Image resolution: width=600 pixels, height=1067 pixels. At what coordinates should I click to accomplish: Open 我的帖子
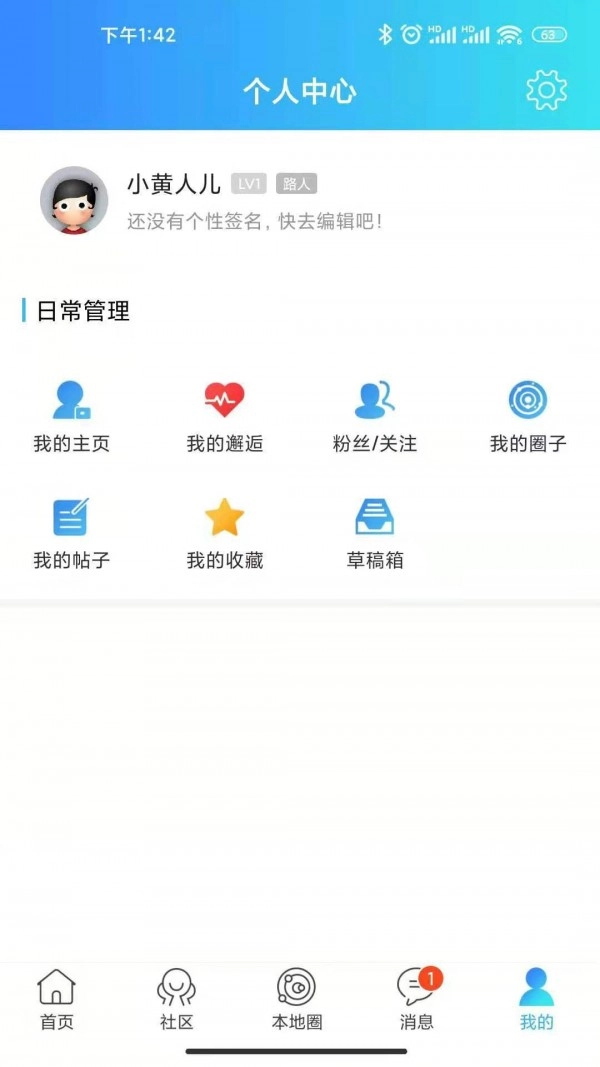(72, 533)
